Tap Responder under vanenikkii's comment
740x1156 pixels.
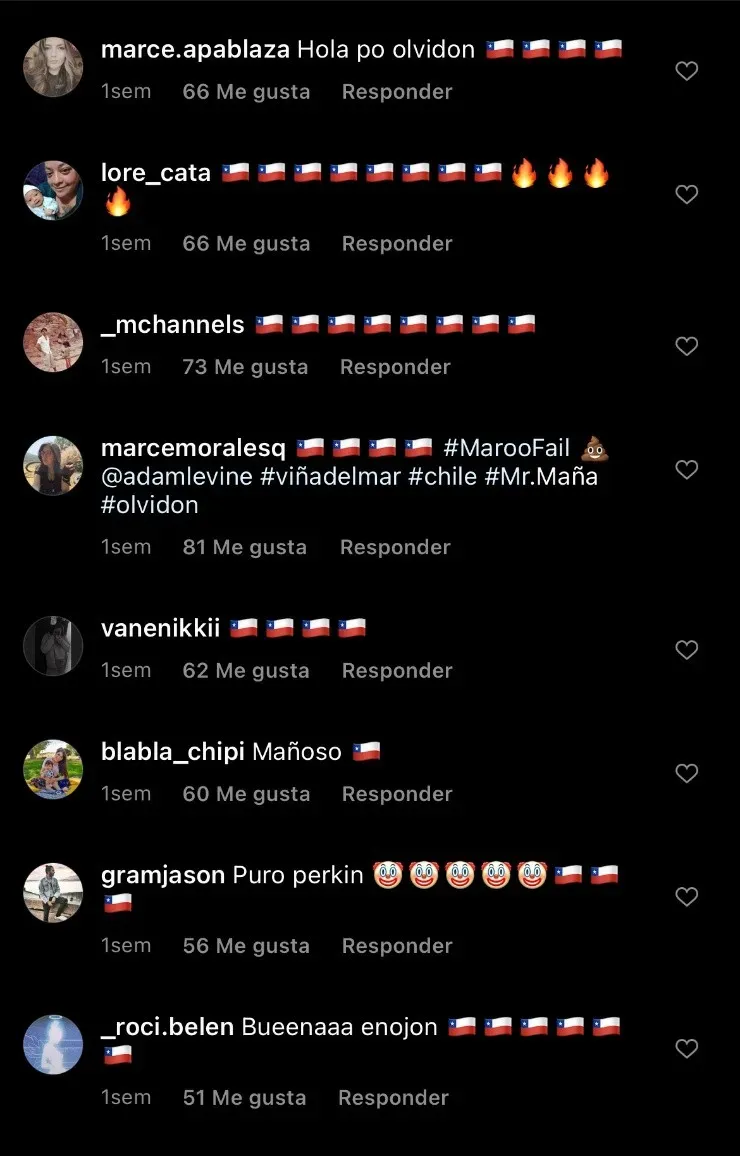397,671
